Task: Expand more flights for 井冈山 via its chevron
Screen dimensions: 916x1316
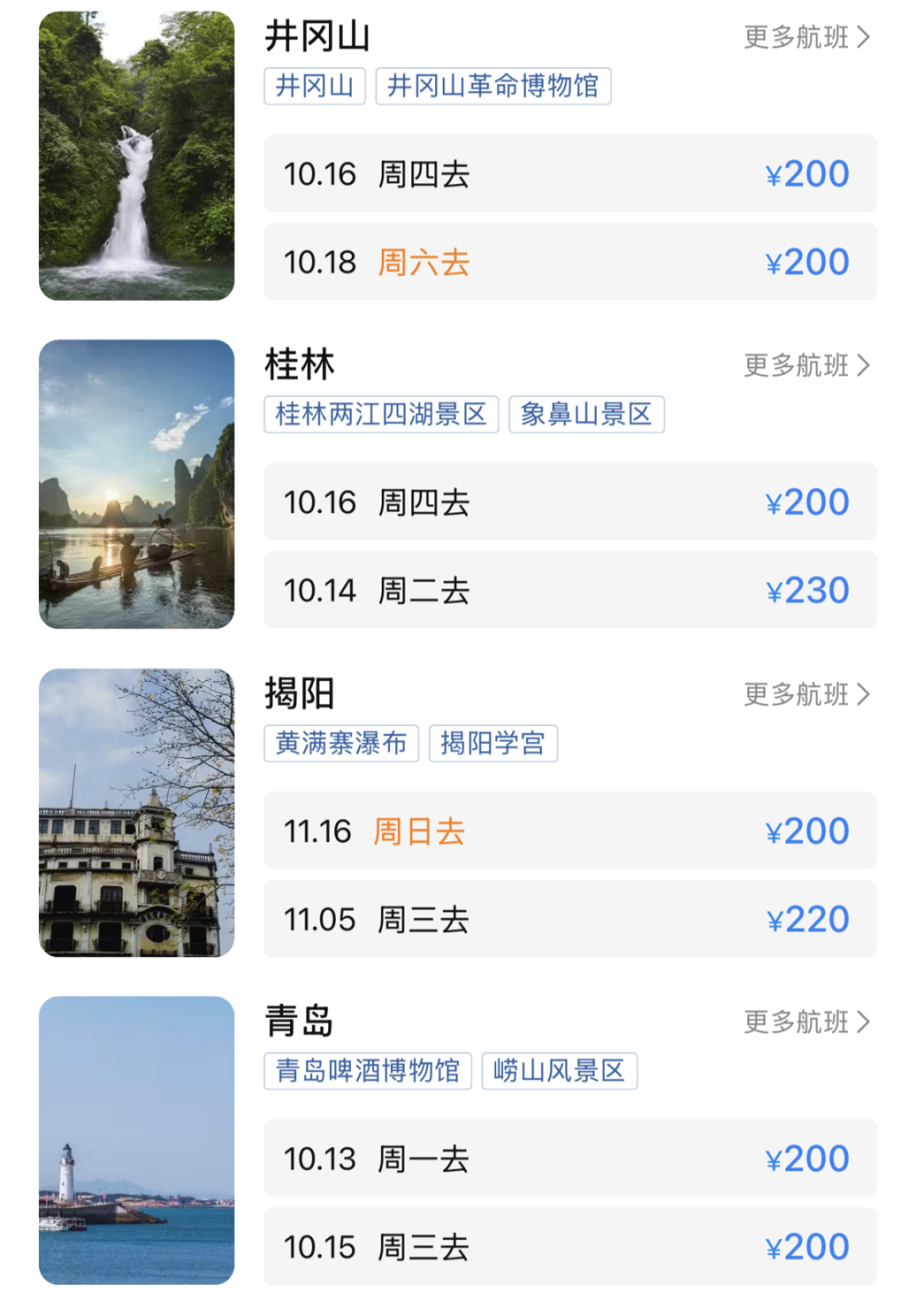Action: pos(867,37)
